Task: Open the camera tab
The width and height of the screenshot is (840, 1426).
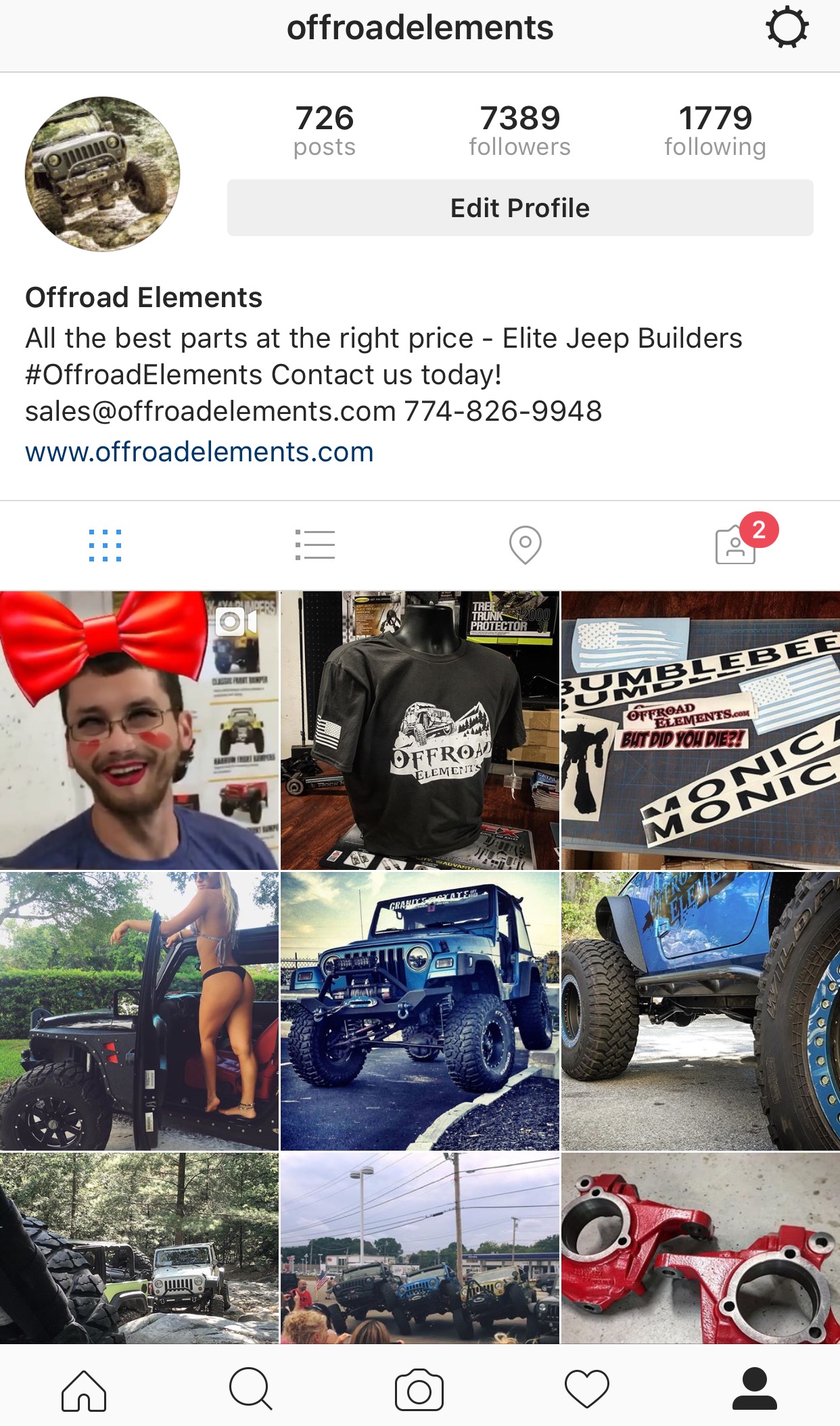Action: (419, 1391)
